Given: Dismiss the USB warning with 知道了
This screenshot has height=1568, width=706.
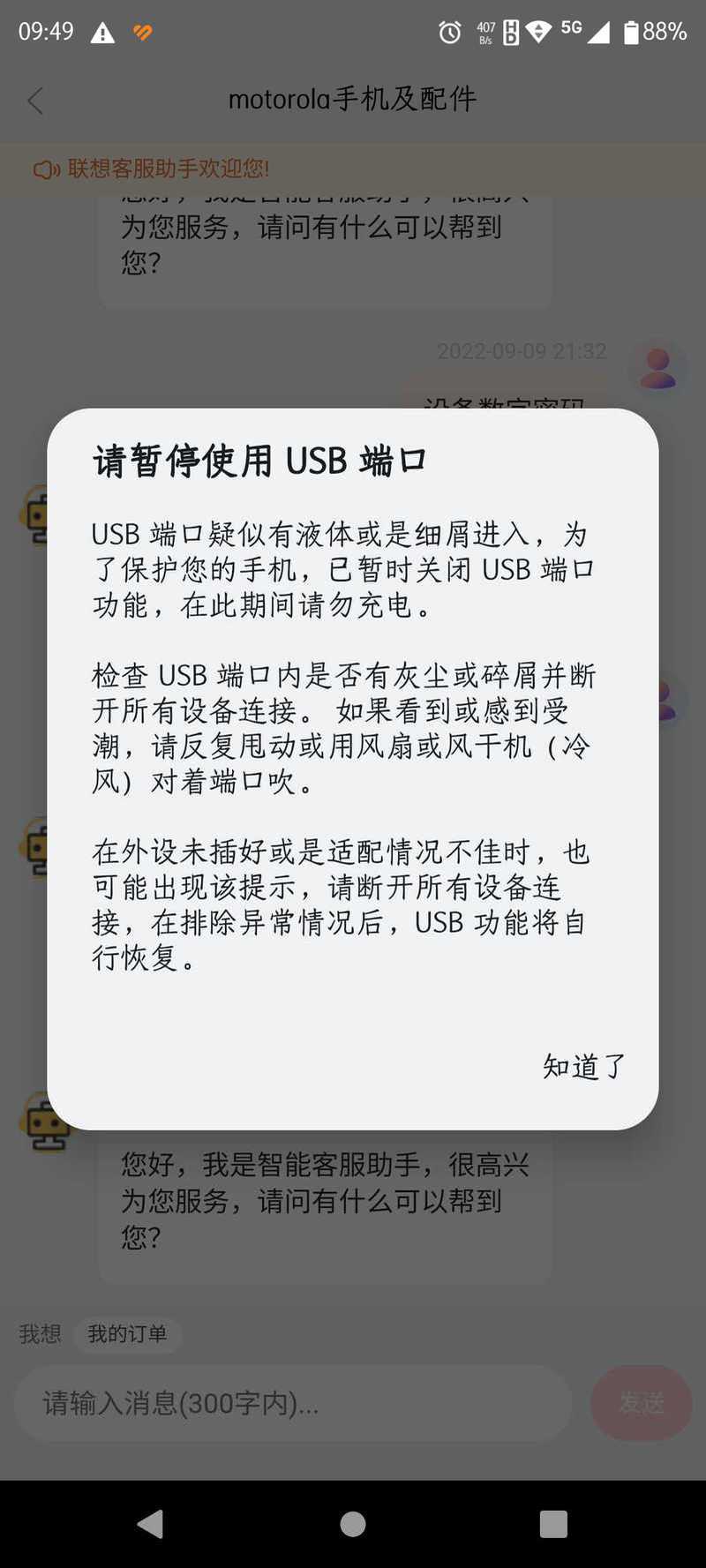Looking at the screenshot, I should point(584,1067).
